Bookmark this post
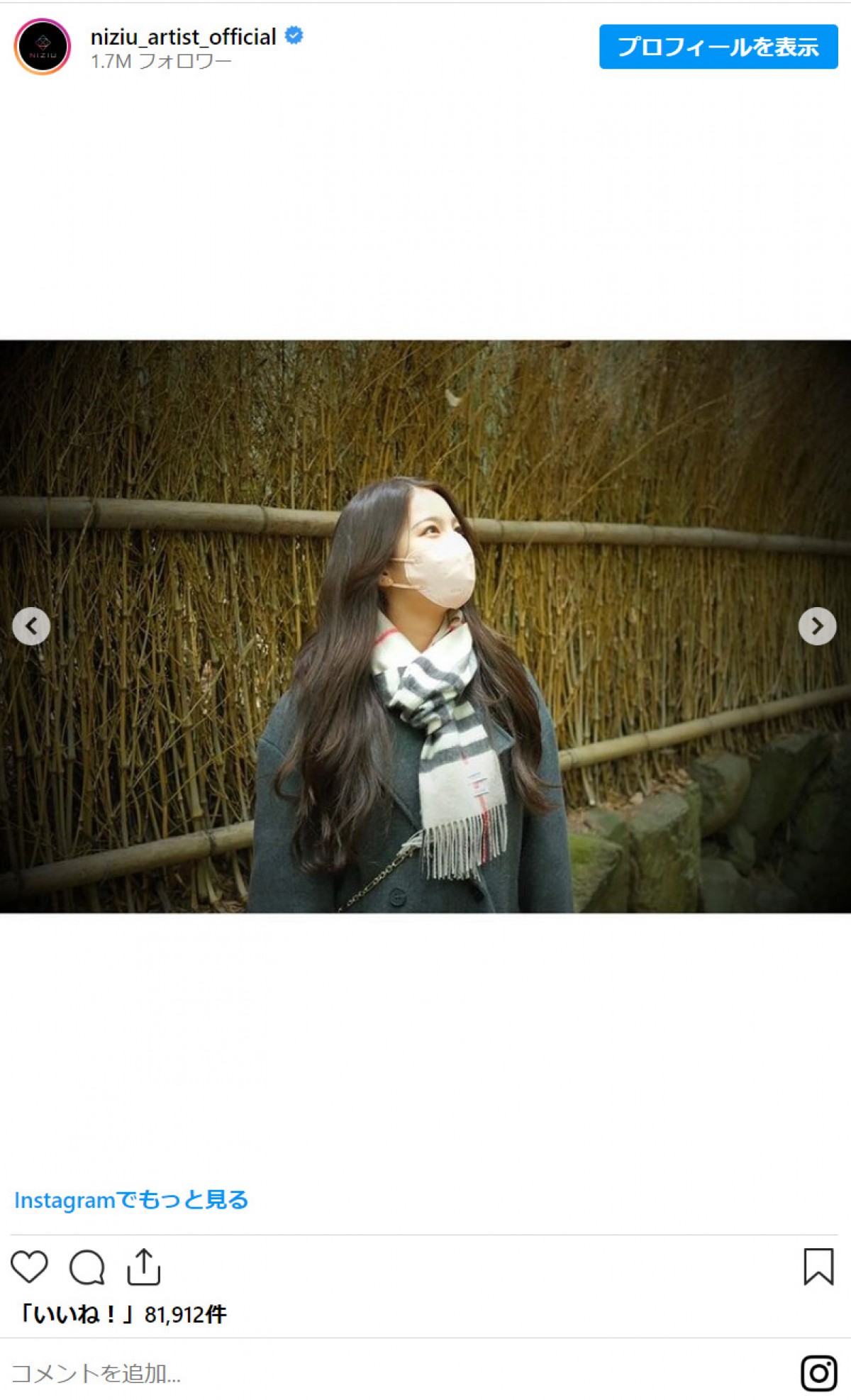This screenshot has width=851, height=1400. coord(818,1267)
